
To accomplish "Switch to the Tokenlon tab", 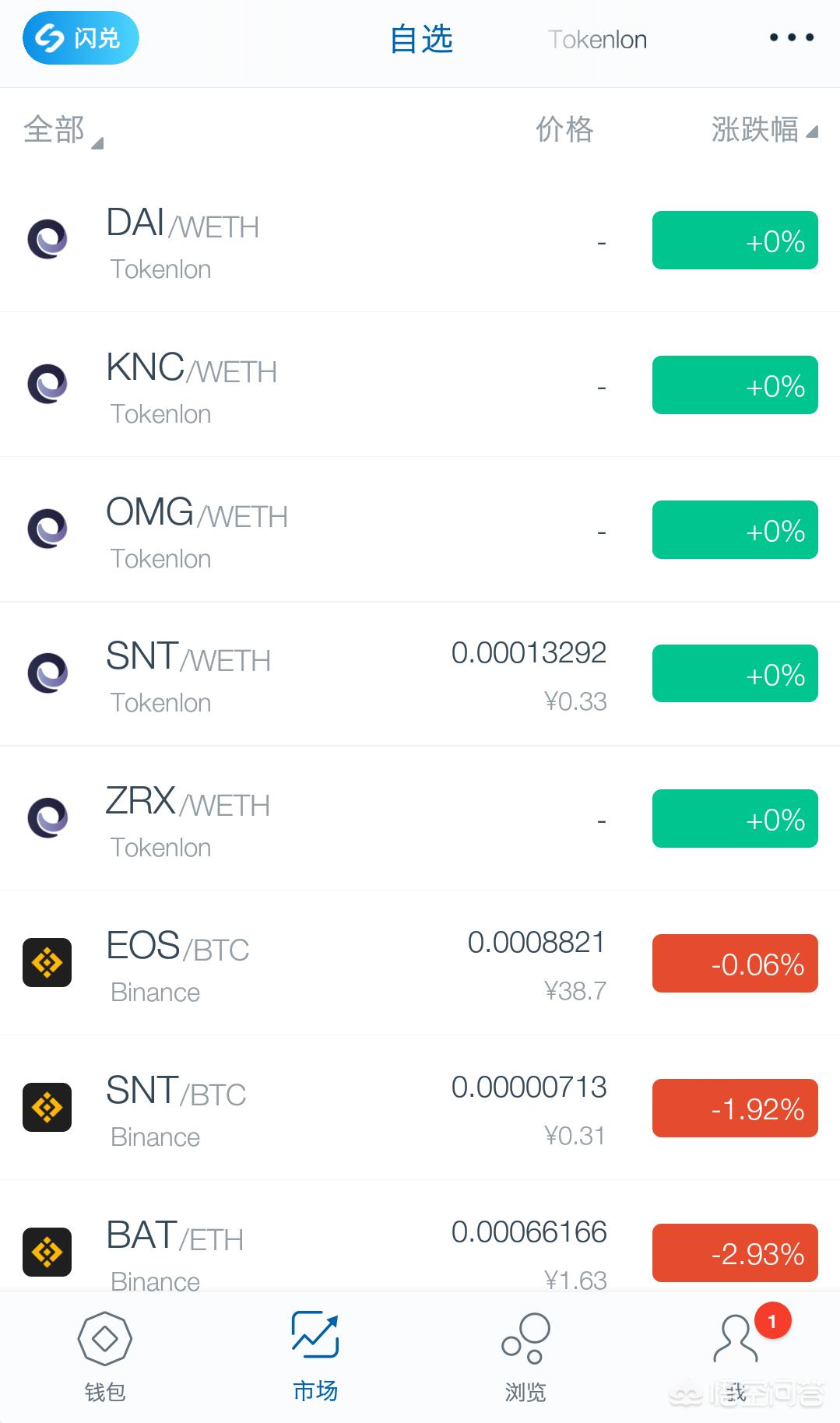I will pos(597,40).
